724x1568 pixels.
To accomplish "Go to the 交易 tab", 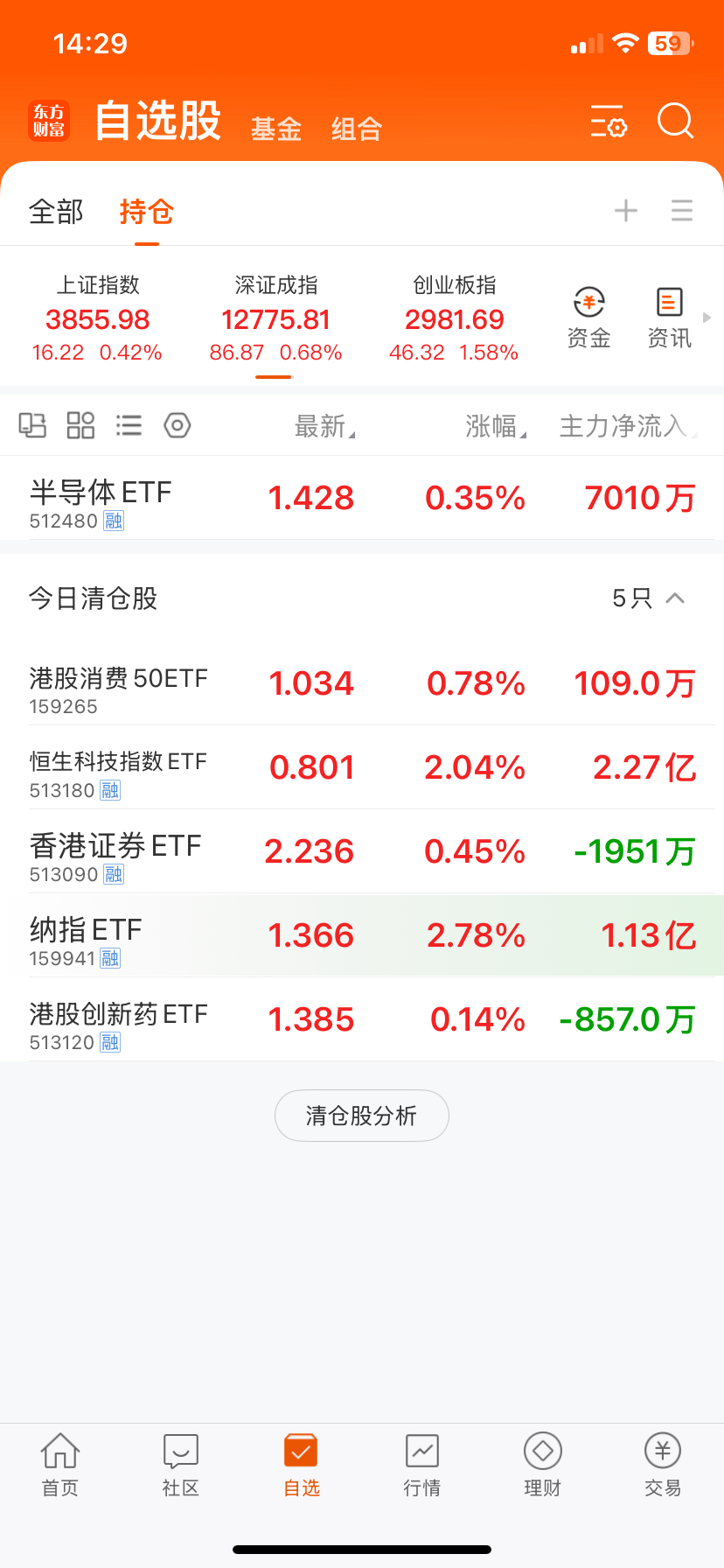I will (663, 1464).
